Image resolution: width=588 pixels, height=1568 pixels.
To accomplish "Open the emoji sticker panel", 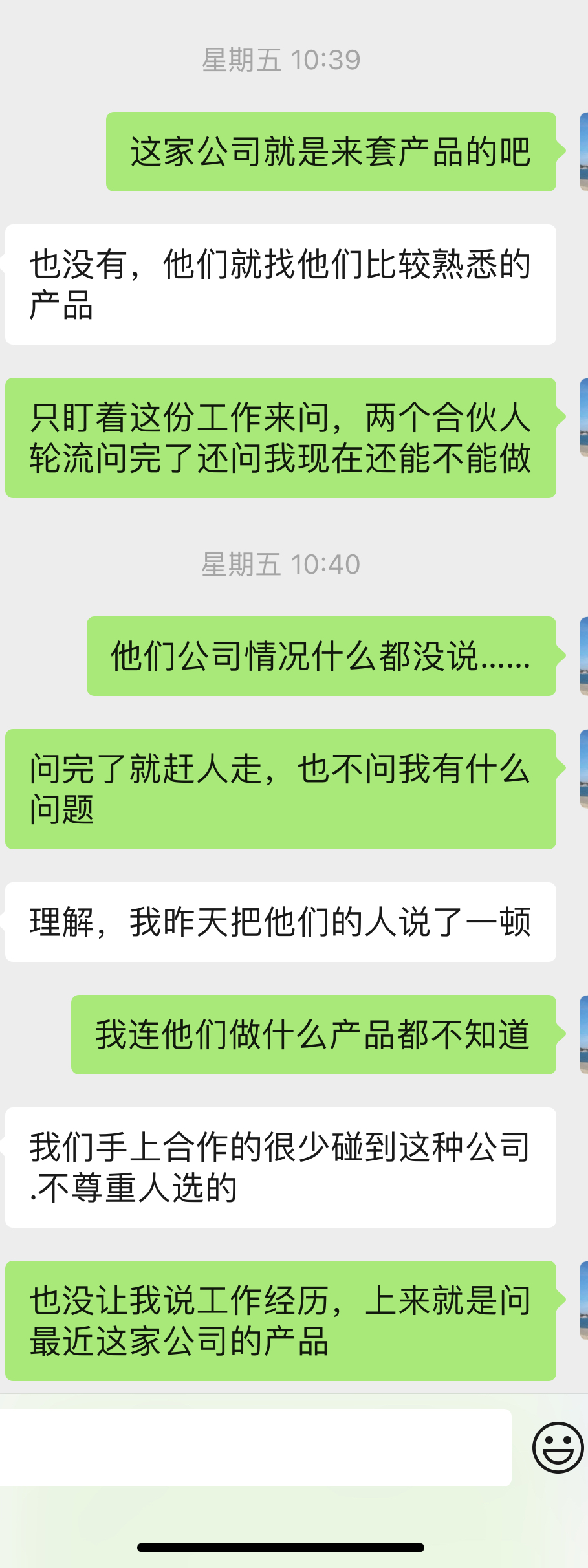I will pyautogui.click(x=558, y=1447).
